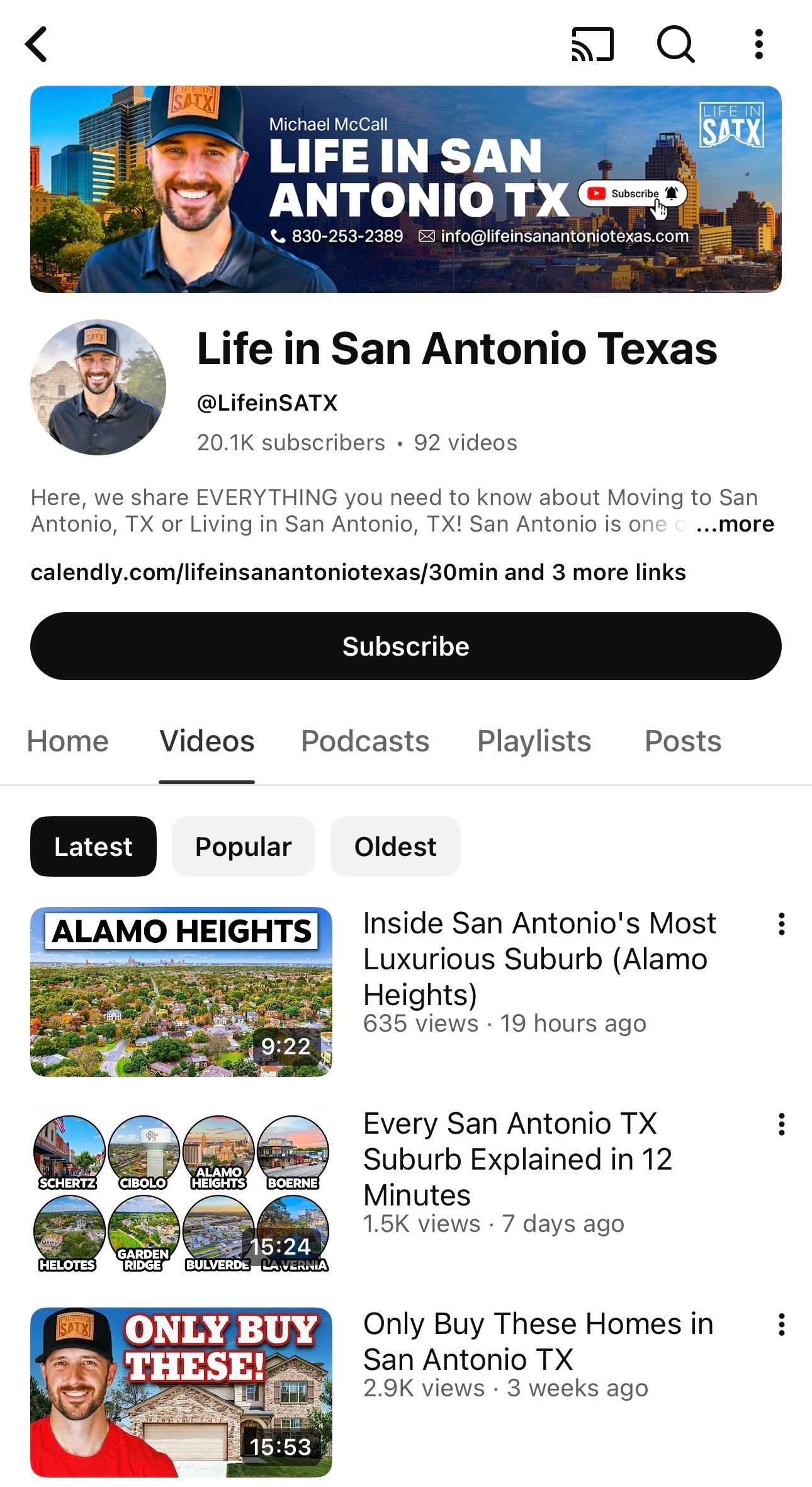Subscribe to Life in San Antonio Texas

(x=405, y=646)
